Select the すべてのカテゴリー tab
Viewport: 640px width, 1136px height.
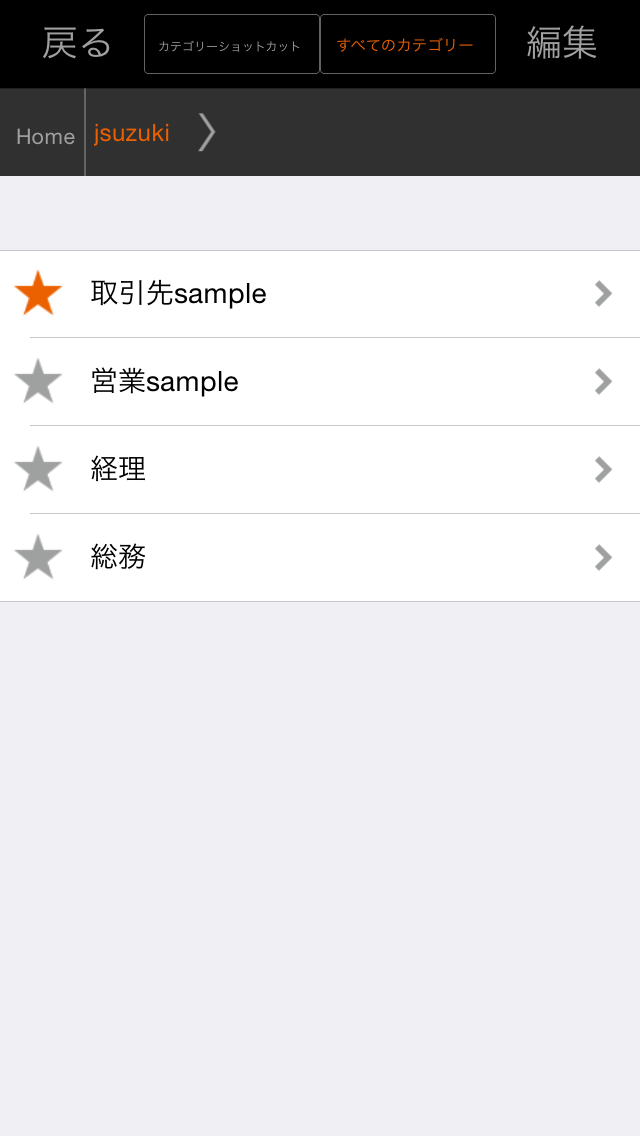[x=407, y=45]
